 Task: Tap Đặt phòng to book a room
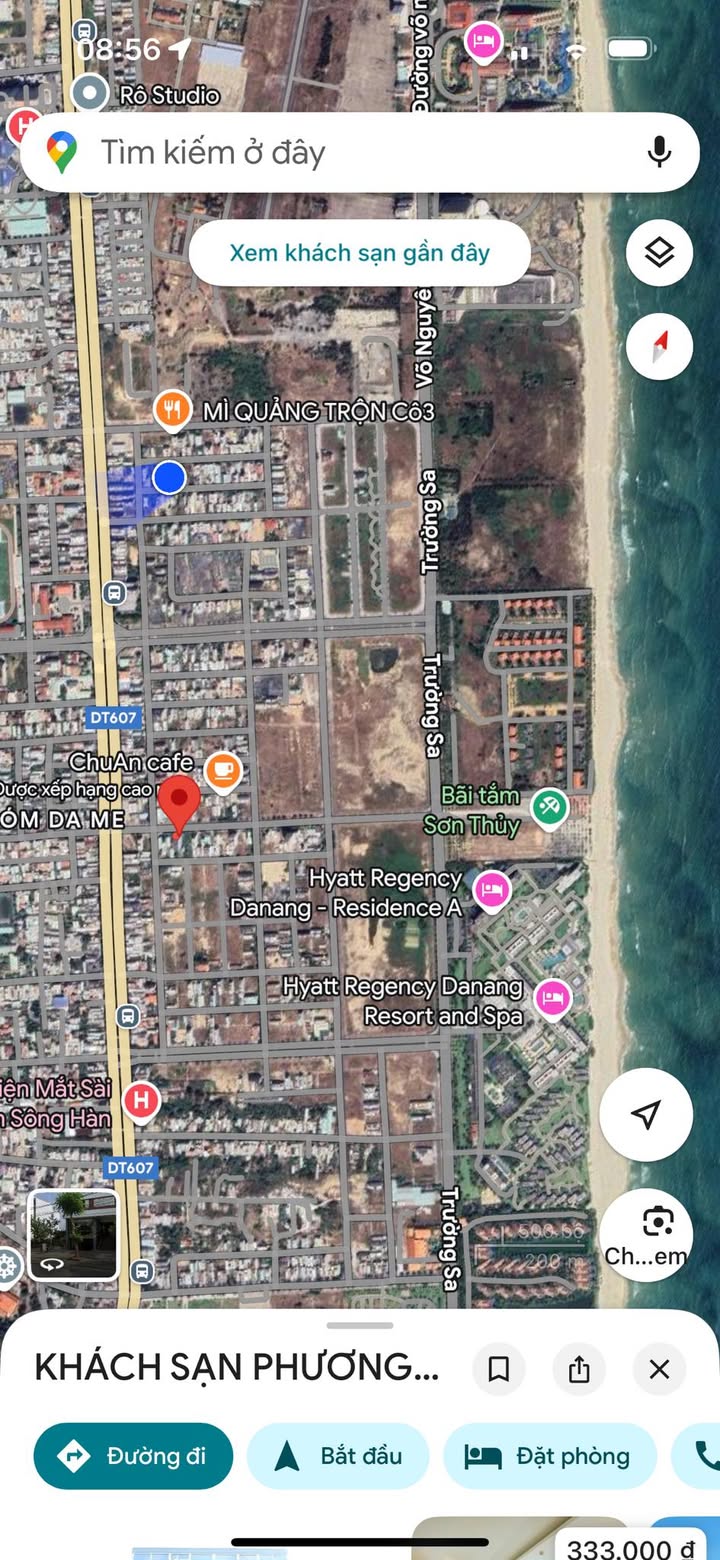[549, 1456]
